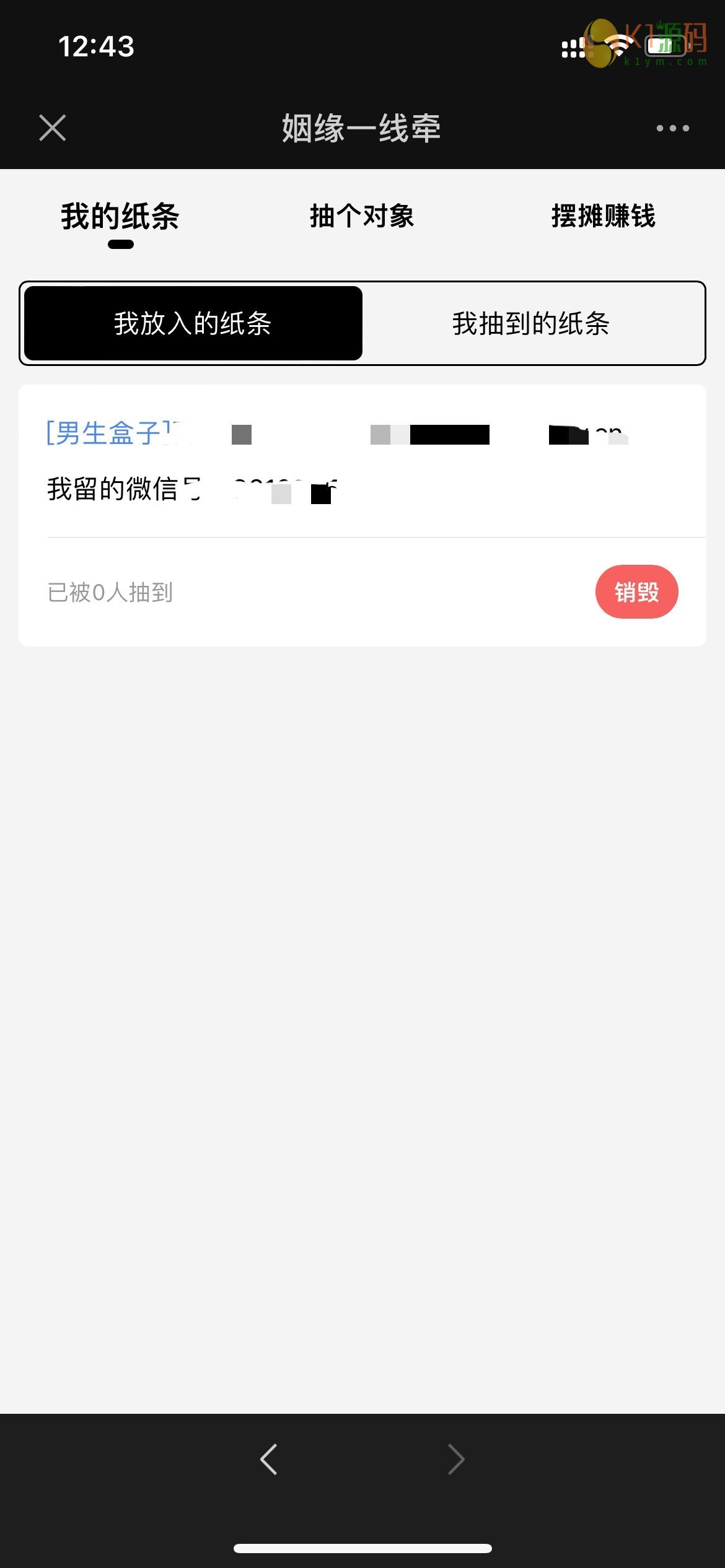This screenshot has width=725, height=1568.
Task: Tap the cellular signal dots icon
Action: [573, 48]
